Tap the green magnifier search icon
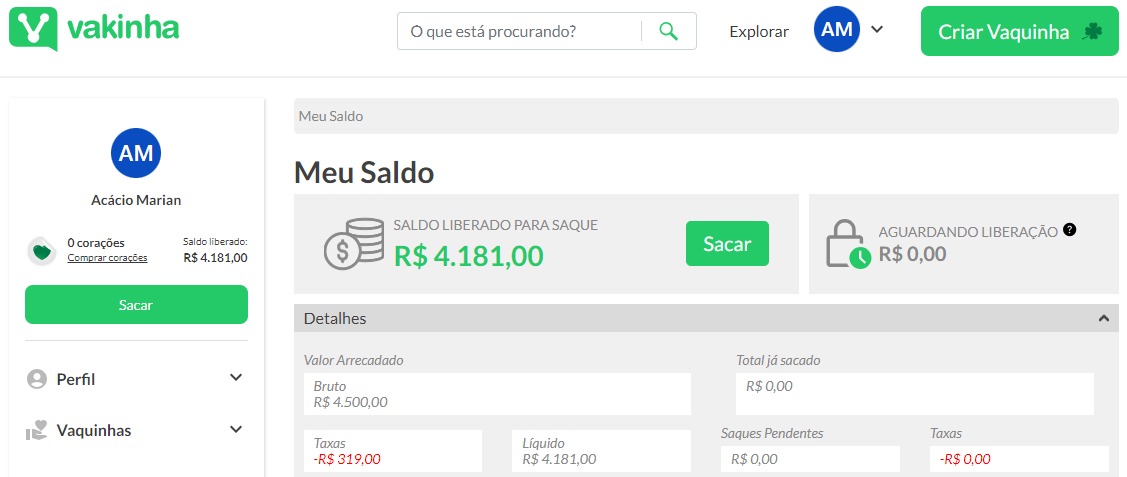 [669, 31]
